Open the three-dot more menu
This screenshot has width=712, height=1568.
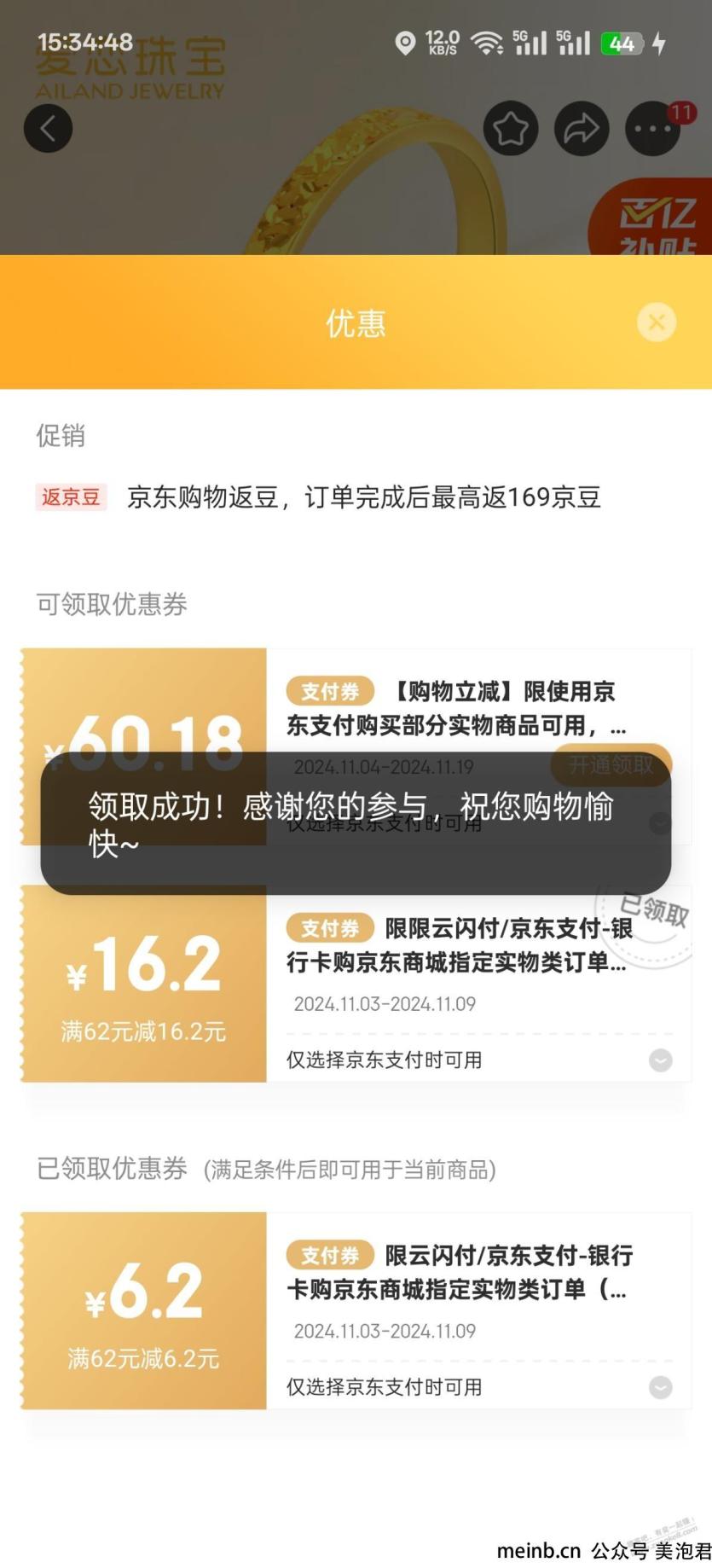pos(652,130)
